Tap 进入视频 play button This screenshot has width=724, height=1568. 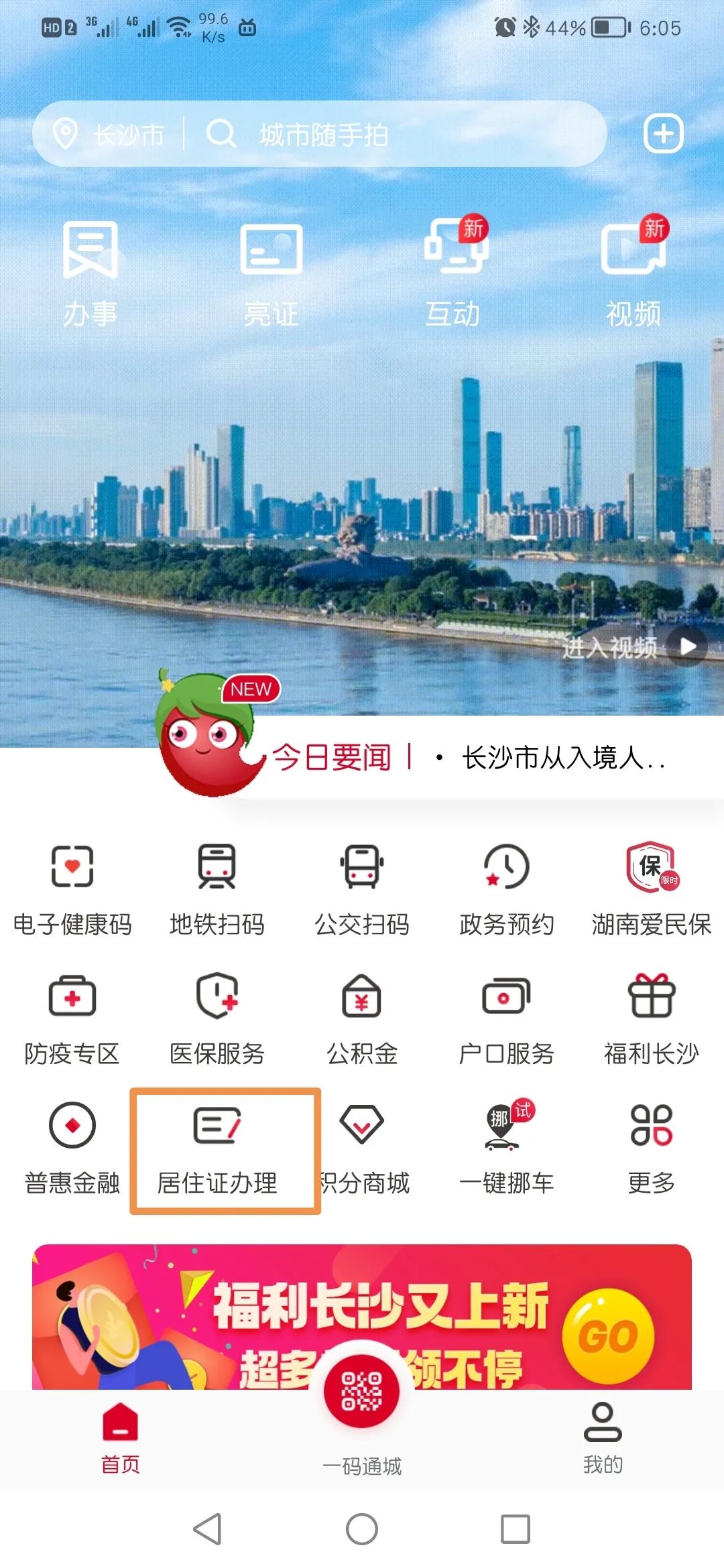[x=687, y=647]
